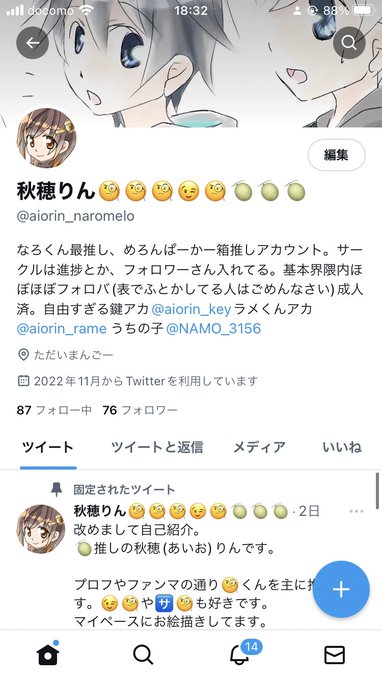This screenshot has width=382, height=680.
Task: Select the ツイート tab
Action: 48,447
